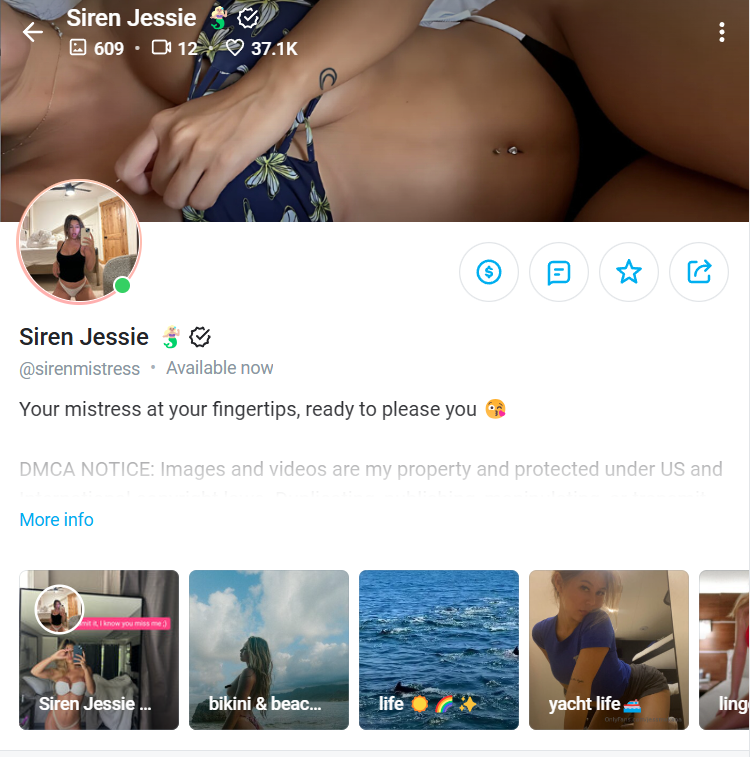Share this profile
The width and height of the screenshot is (750, 757).
coord(699,272)
